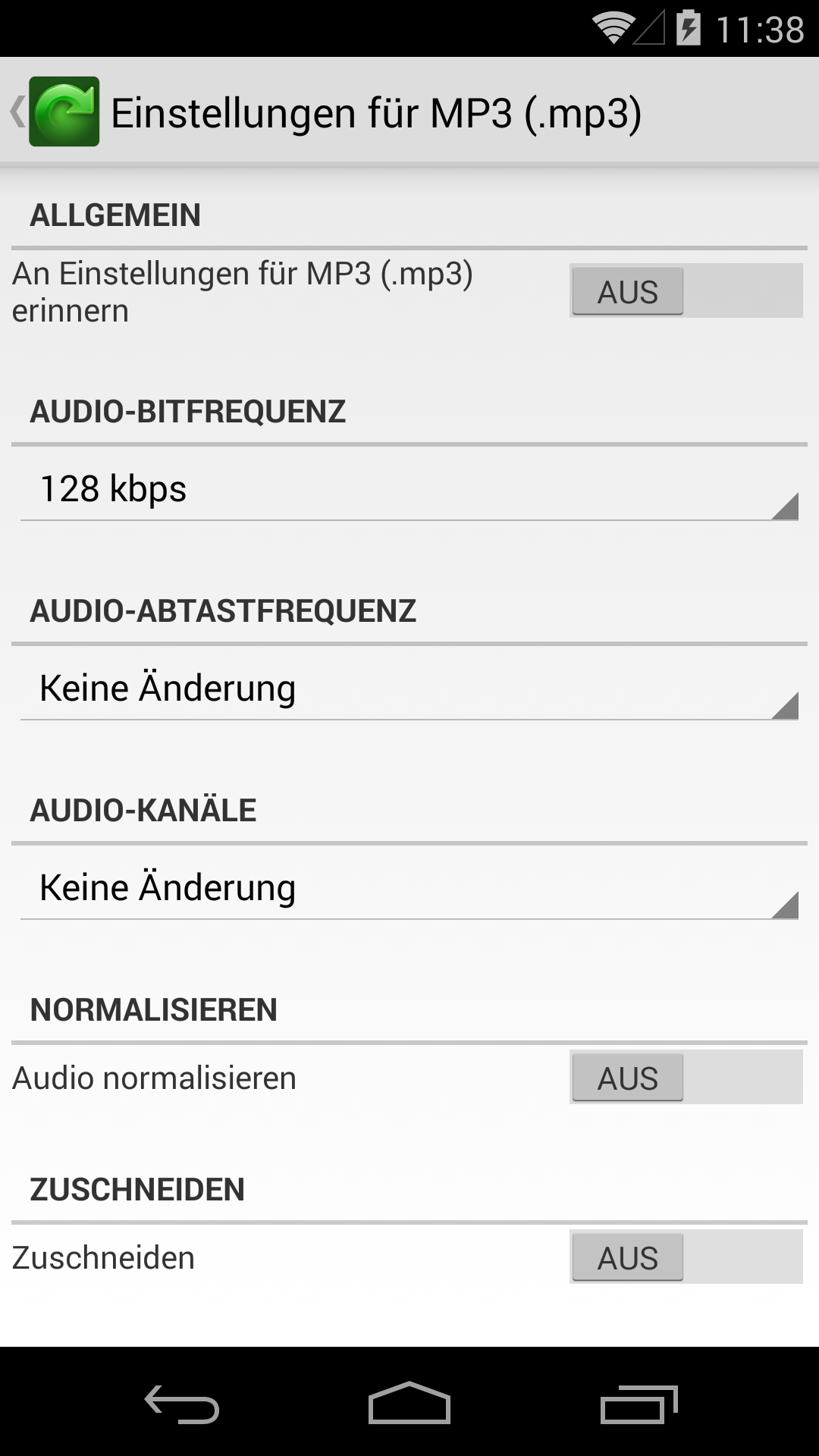The width and height of the screenshot is (819, 1456).
Task: Go back via the green app icon
Action: coord(64,111)
